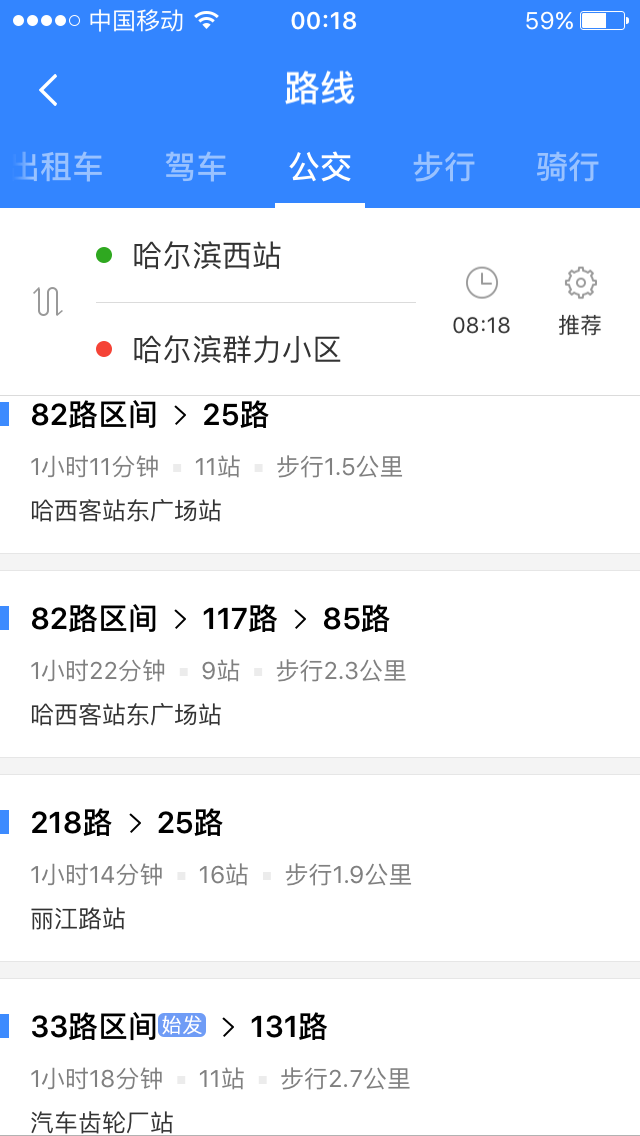Switch to the 骑行 tab
The width and height of the screenshot is (640, 1136).
568,167
